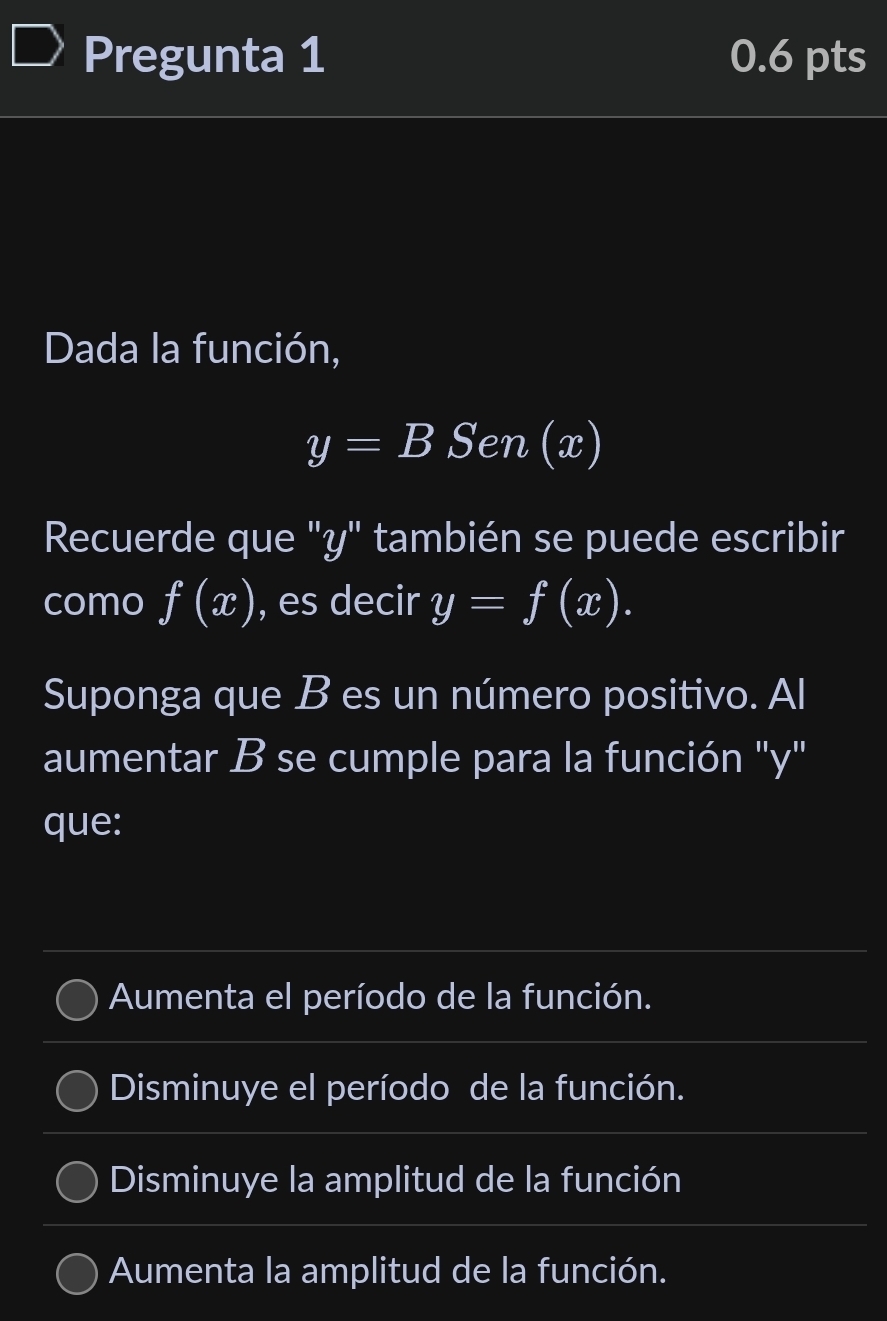The image size is (887, 1321).
Task: Choose 'Disminuye el período de la función'
Action: pos(77,1091)
